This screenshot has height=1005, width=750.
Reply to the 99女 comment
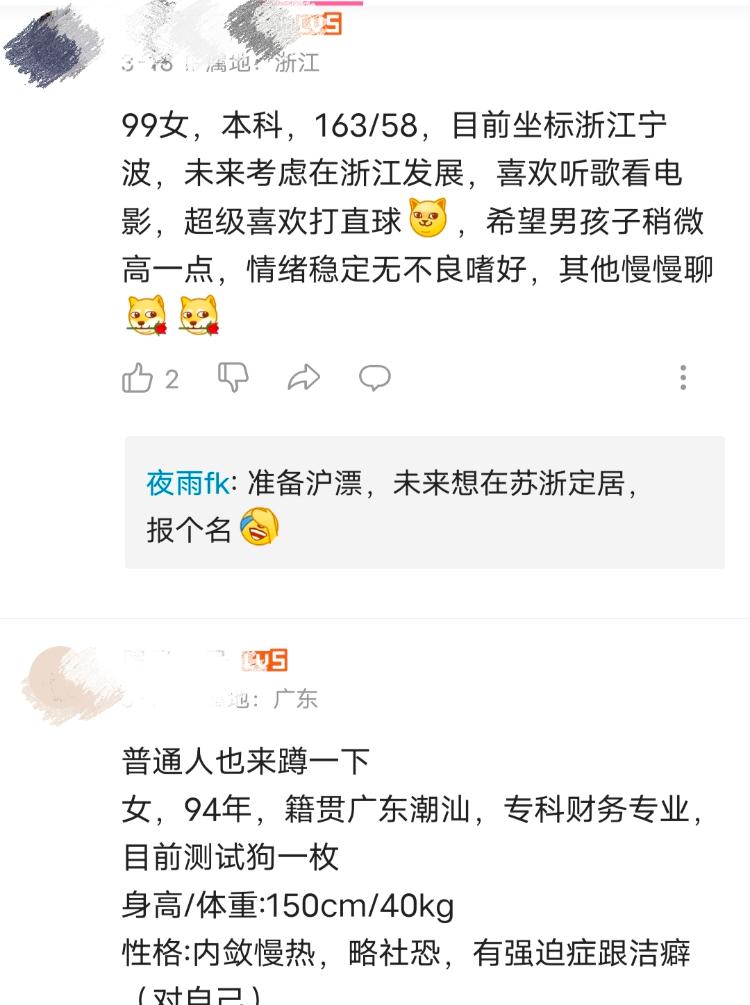[375, 377]
